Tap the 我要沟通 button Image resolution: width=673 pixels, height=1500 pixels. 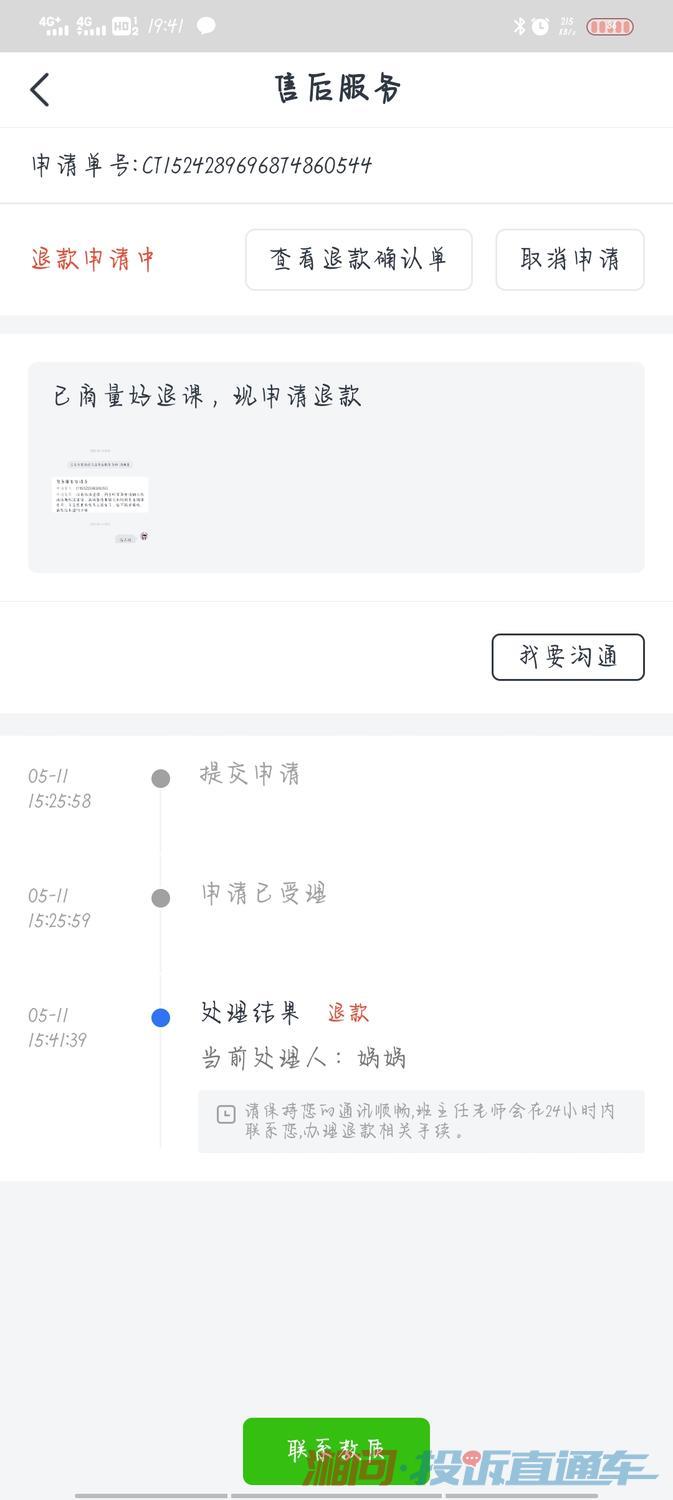tap(567, 657)
